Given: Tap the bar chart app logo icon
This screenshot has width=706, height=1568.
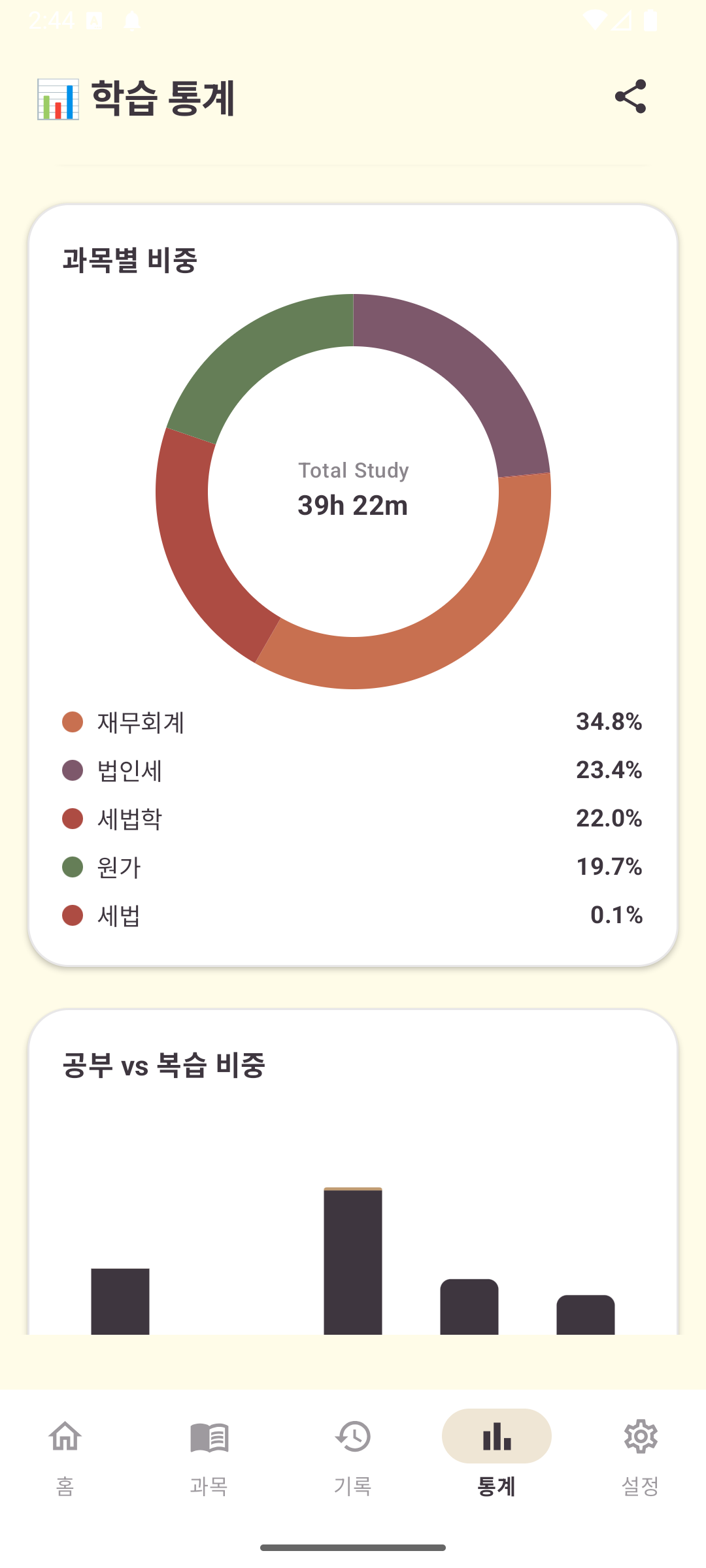Looking at the screenshot, I should pos(59,98).
